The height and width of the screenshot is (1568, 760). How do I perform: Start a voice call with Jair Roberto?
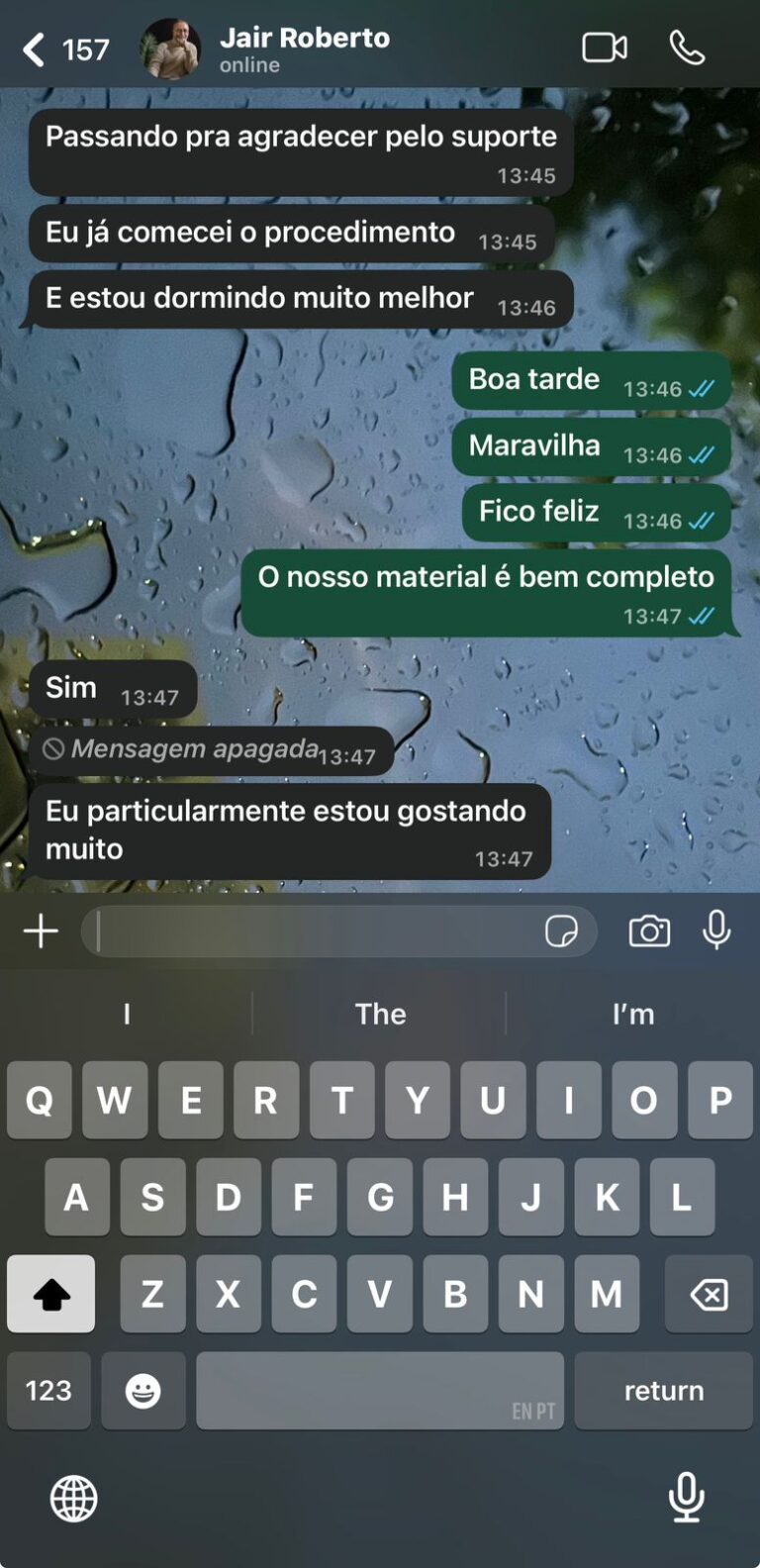pyautogui.click(x=687, y=48)
